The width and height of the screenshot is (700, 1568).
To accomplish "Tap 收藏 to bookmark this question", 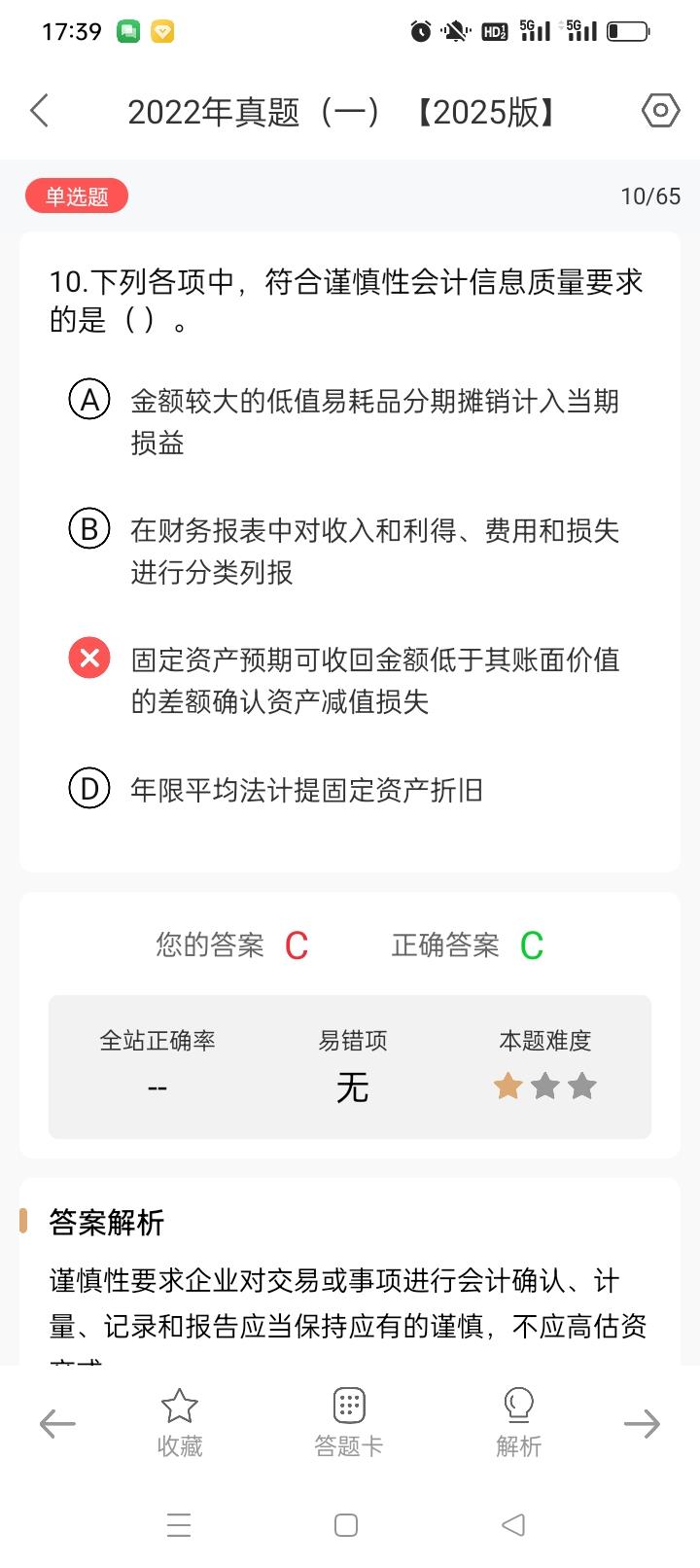I will pos(180,1423).
